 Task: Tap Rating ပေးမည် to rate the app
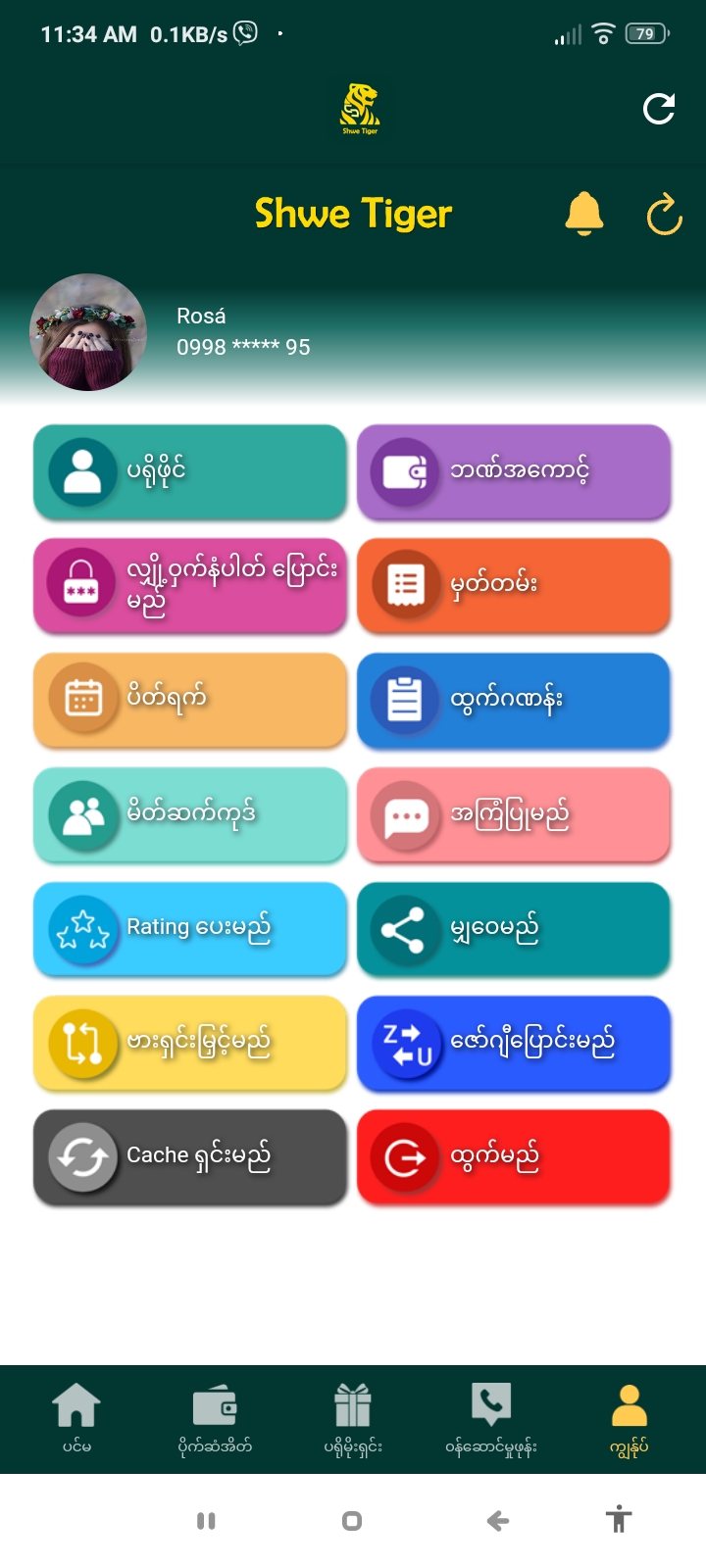point(190,928)
